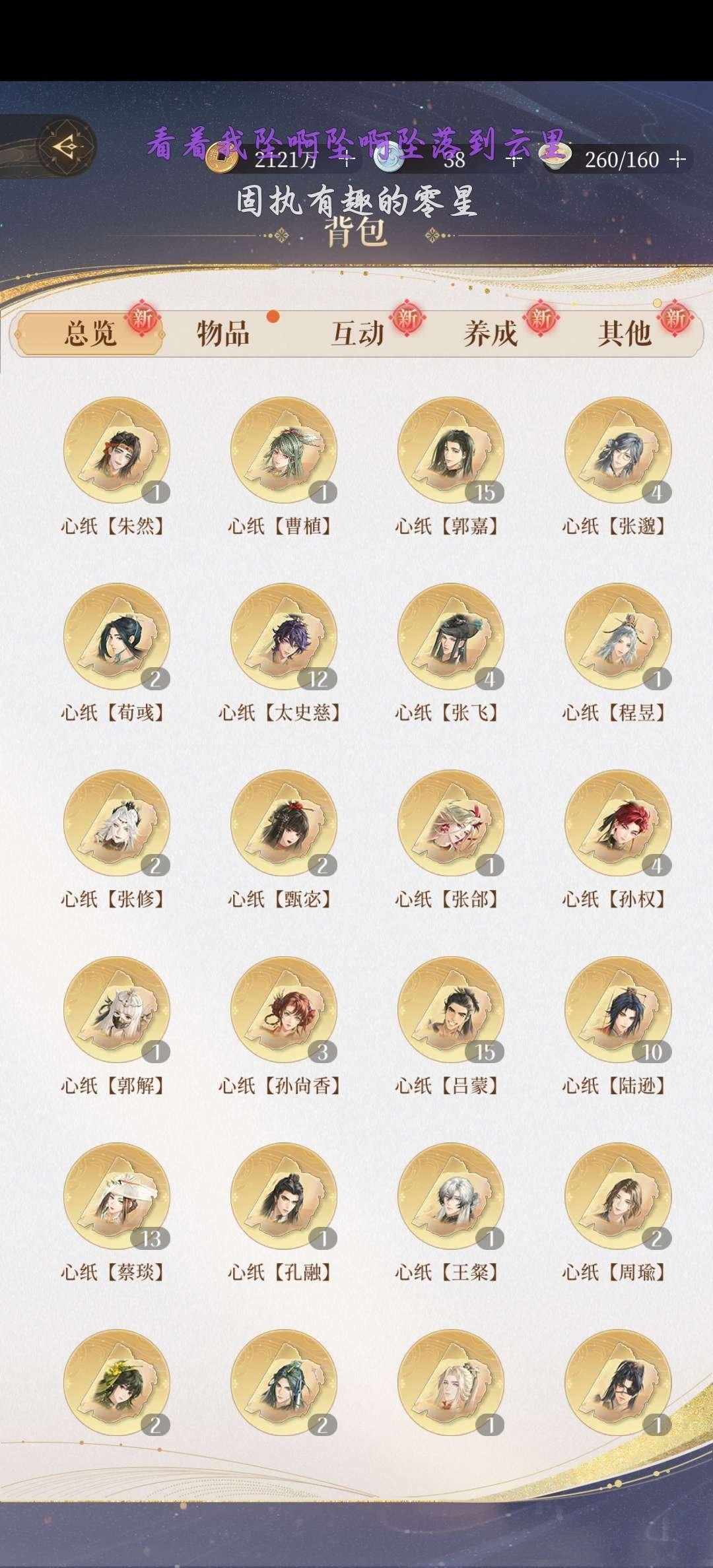Tap plus next to 260/160 stamina
This screenshot has width=713, height=1568.
677,160
